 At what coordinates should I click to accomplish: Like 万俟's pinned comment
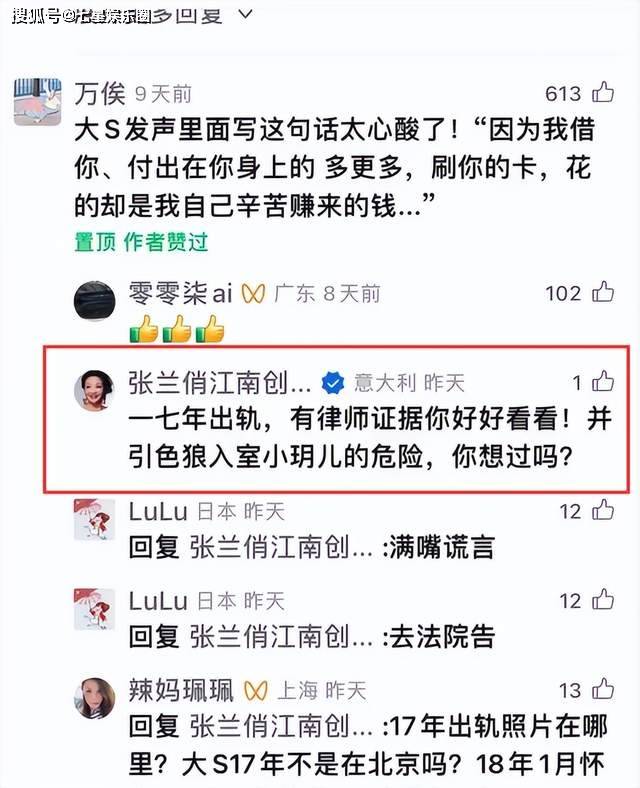point(603,94)
